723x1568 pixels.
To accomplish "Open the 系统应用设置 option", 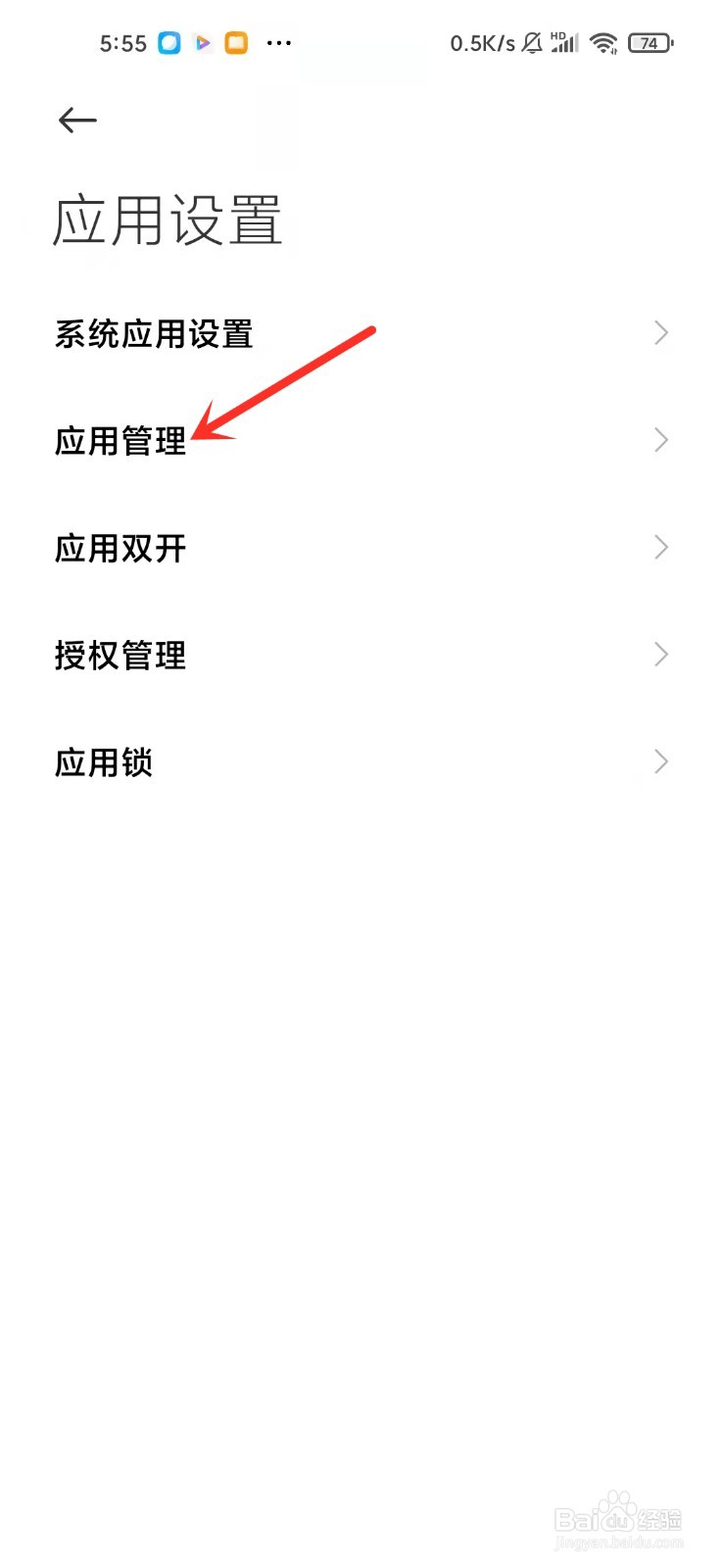I will [x=154, y=333].
